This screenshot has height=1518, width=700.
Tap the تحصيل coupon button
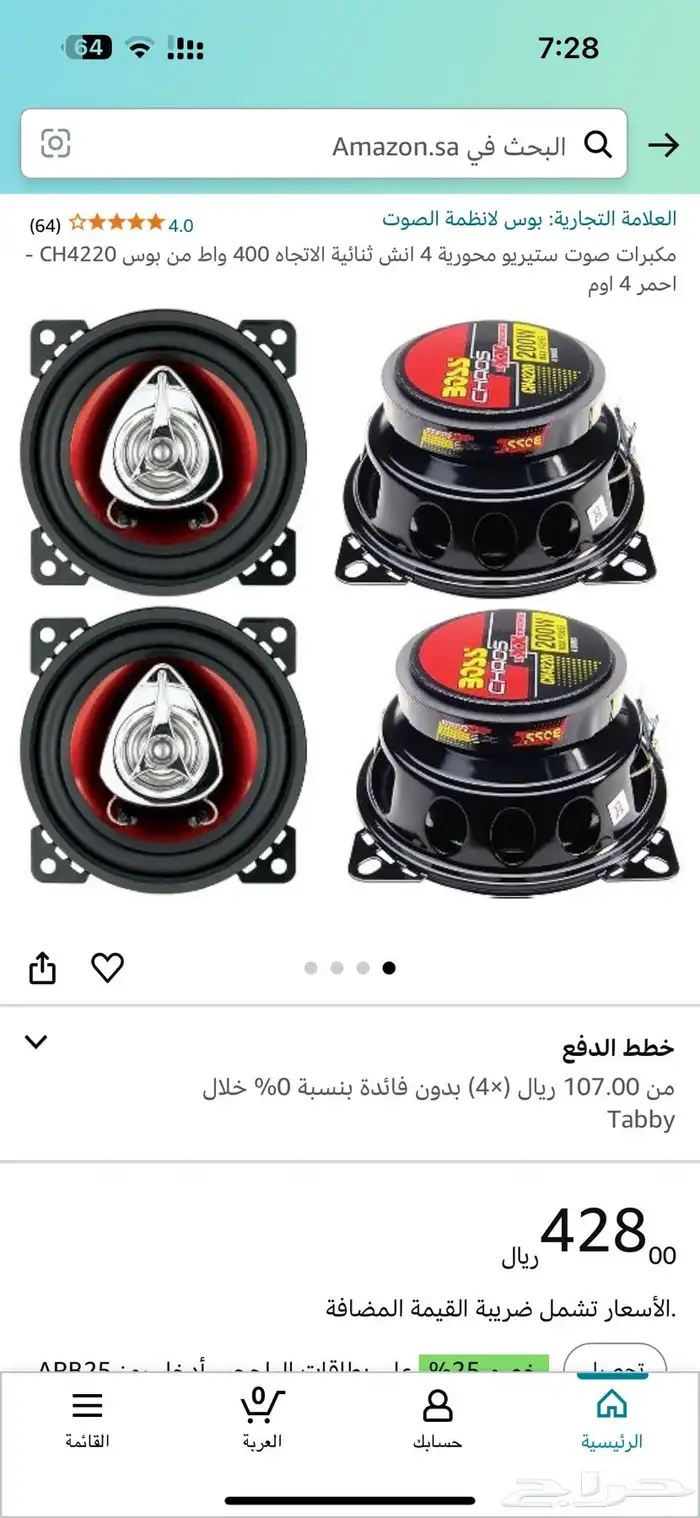tap(615, 1360)
